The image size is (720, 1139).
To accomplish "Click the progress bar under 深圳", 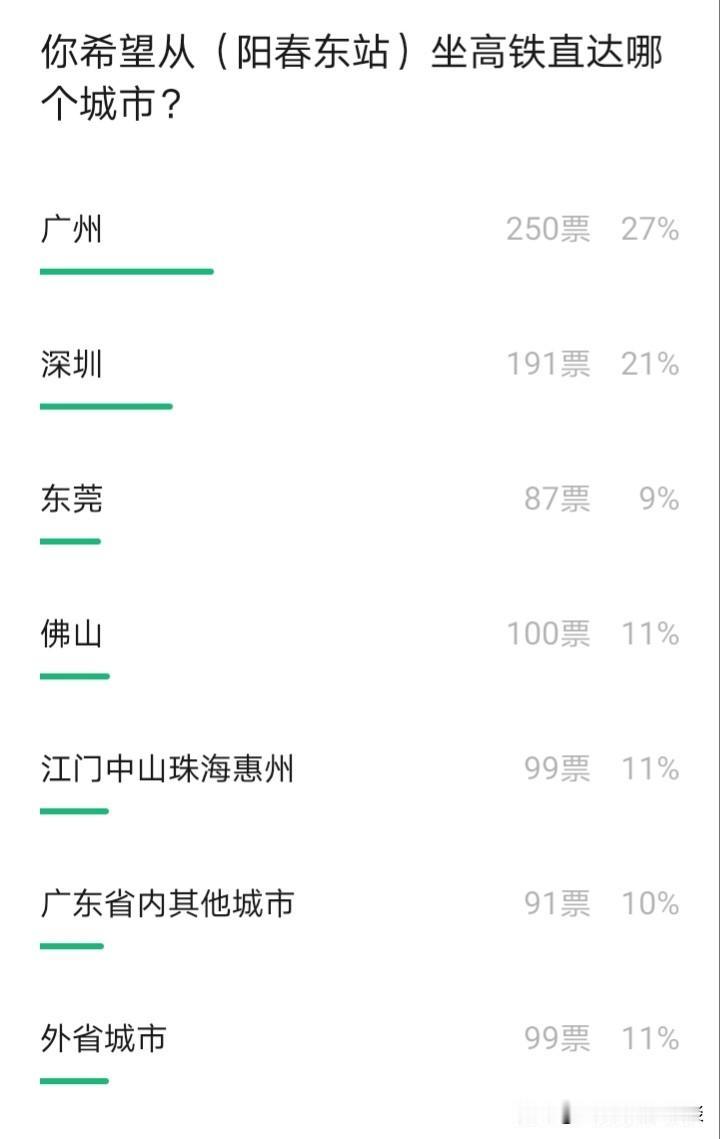I will point(105,405).
